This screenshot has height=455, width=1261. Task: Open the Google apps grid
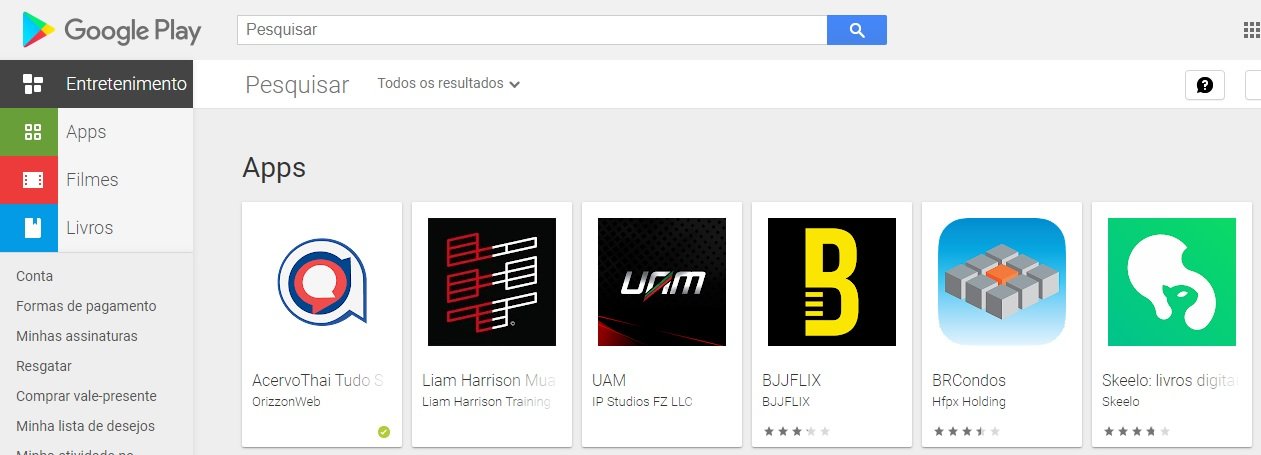pos(1251,30)
